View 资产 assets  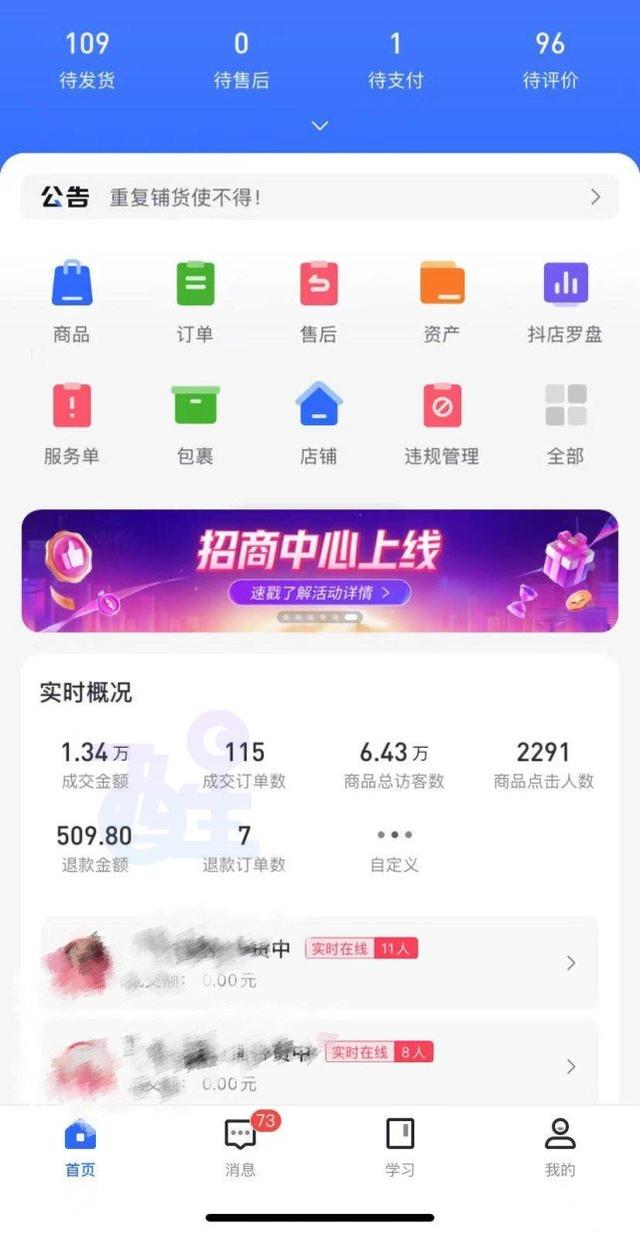[x=442, y=301]
